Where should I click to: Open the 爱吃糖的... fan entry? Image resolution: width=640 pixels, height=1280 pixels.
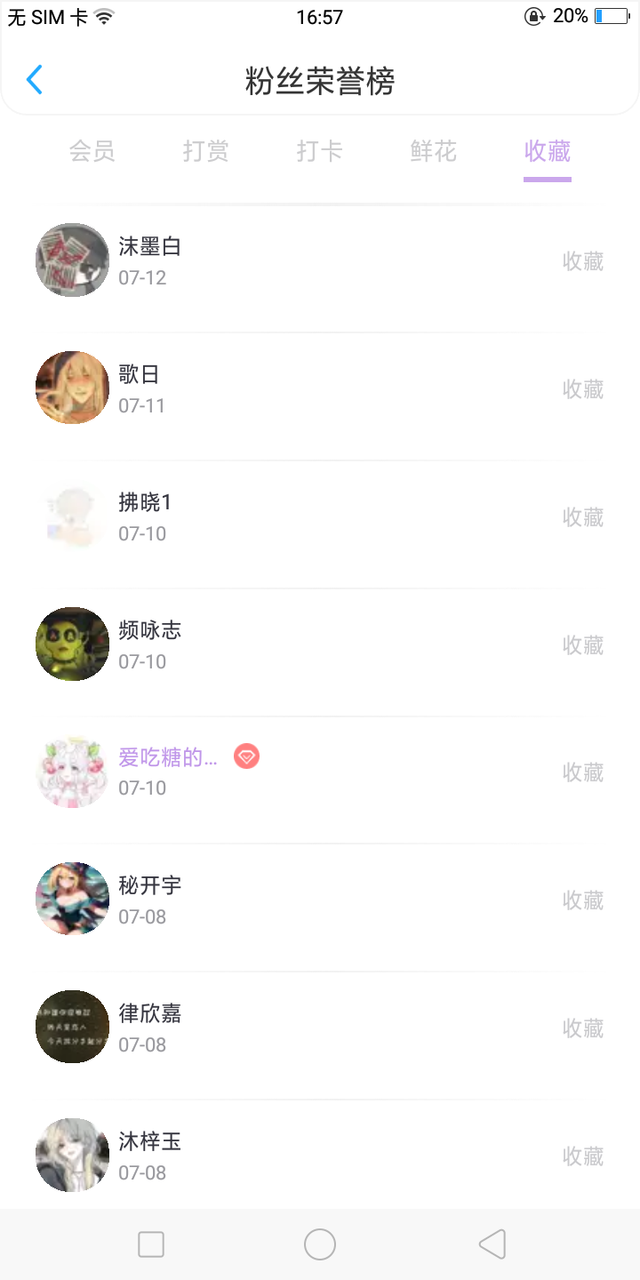(320, 772)
